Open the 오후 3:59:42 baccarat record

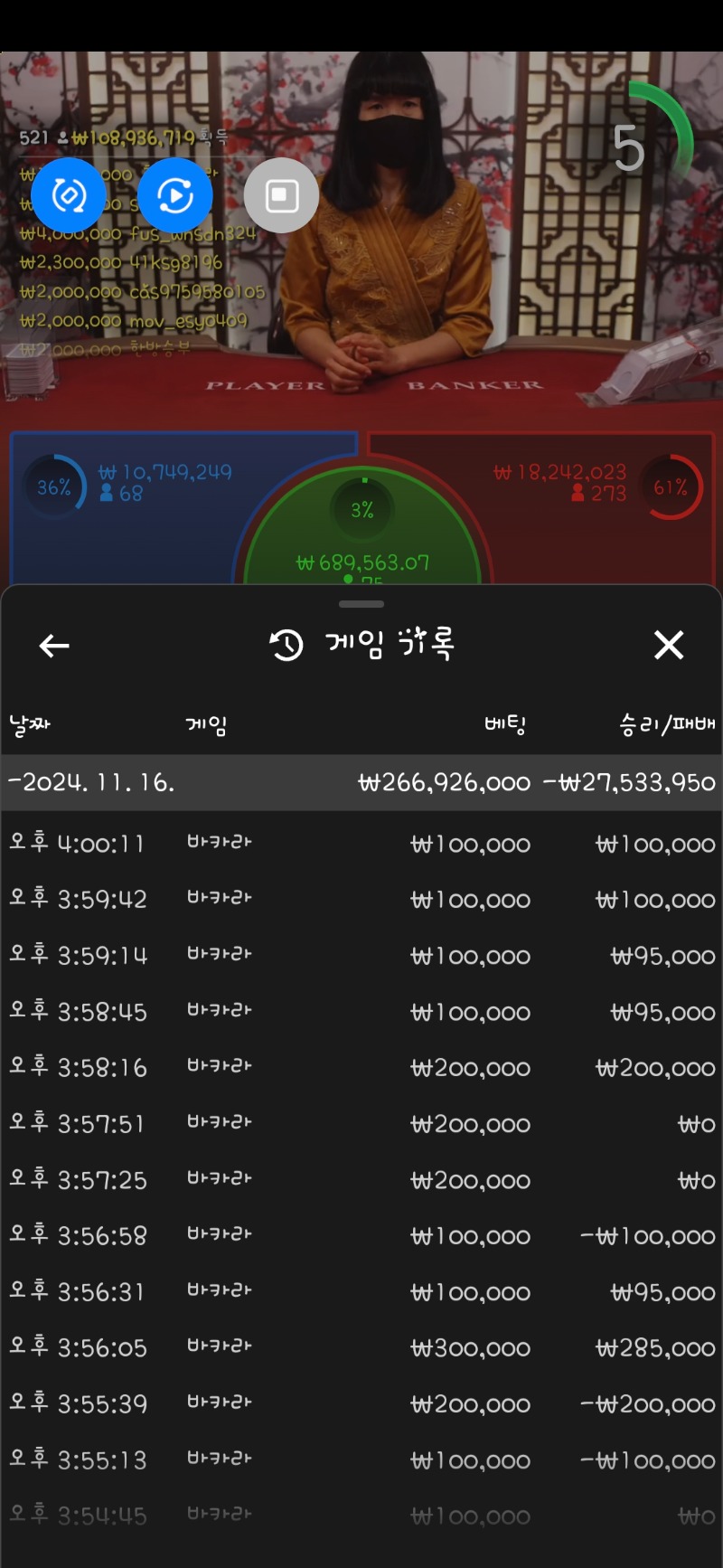[361, 901]
